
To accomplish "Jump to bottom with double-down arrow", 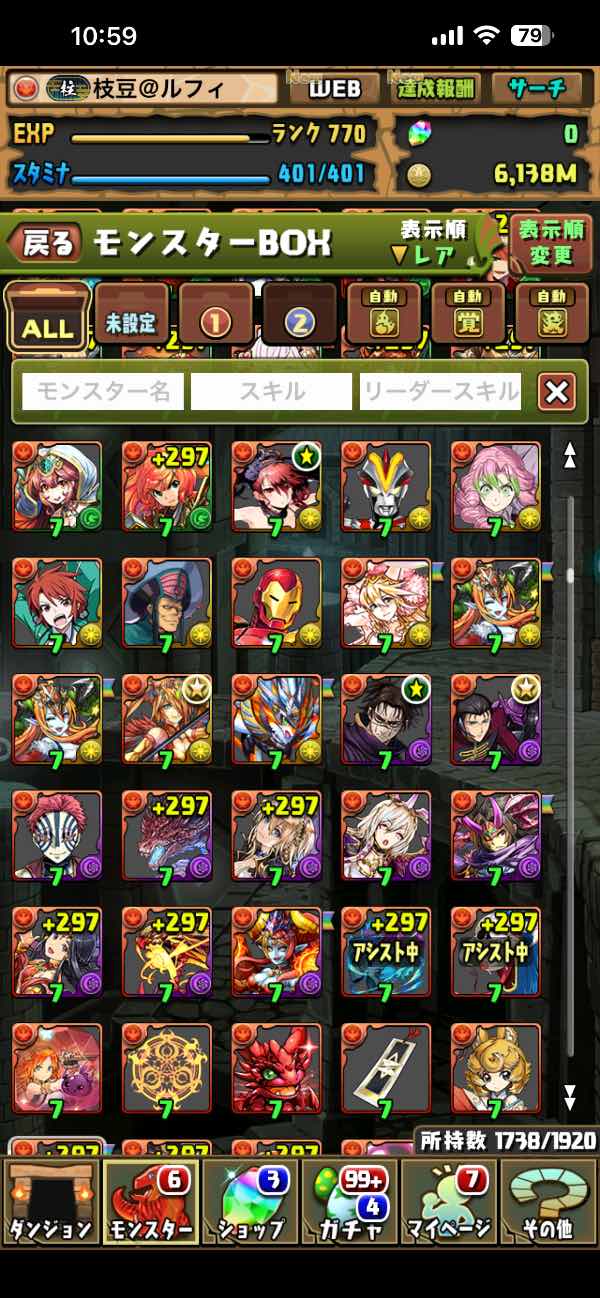I will tap(569, 1097).
